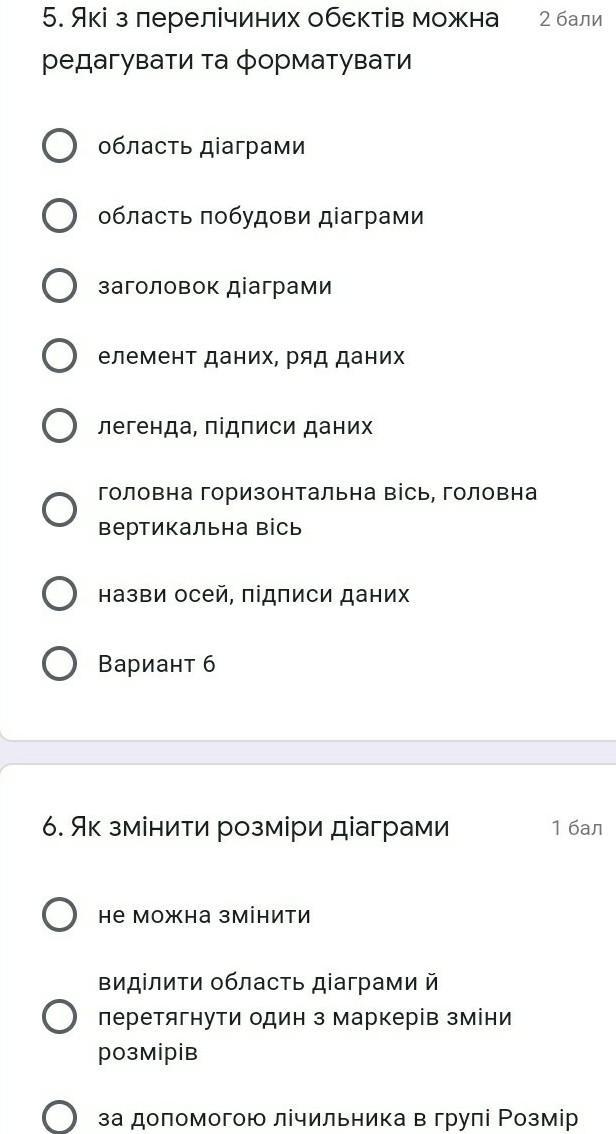The height and width of the screenshot is (1134, 616).
Task: Choose "легенда, підписи даних" answer
Action: (60, 426)
